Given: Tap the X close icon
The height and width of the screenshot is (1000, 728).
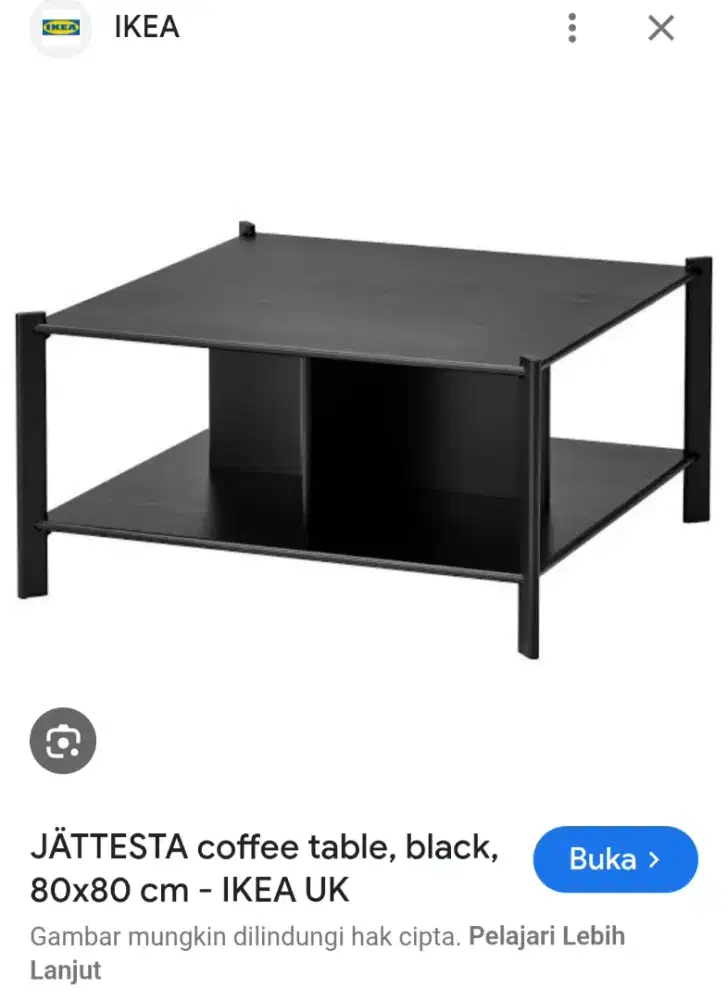Looking at the screenshot, I should pos(661,28).
